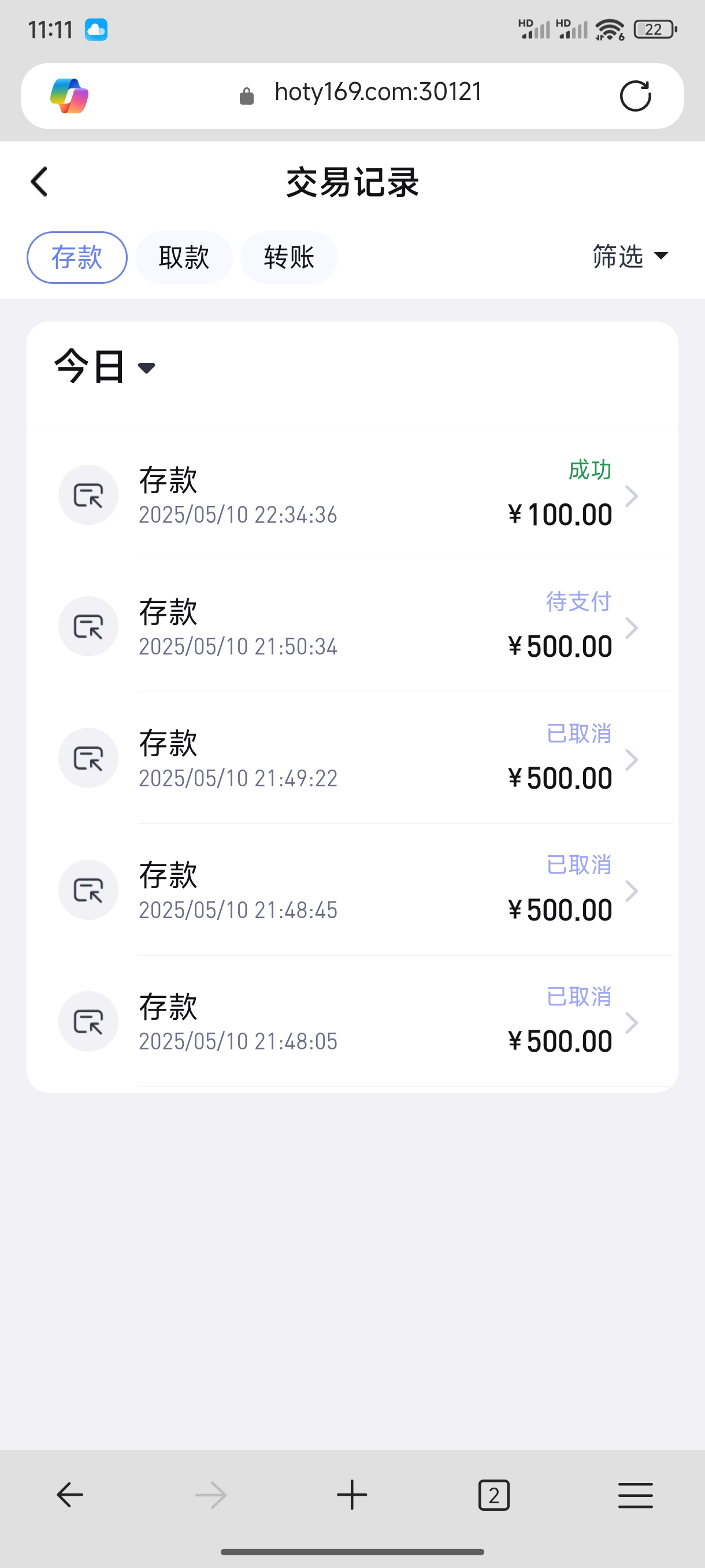Select the 存款 tab

[77, 257]
